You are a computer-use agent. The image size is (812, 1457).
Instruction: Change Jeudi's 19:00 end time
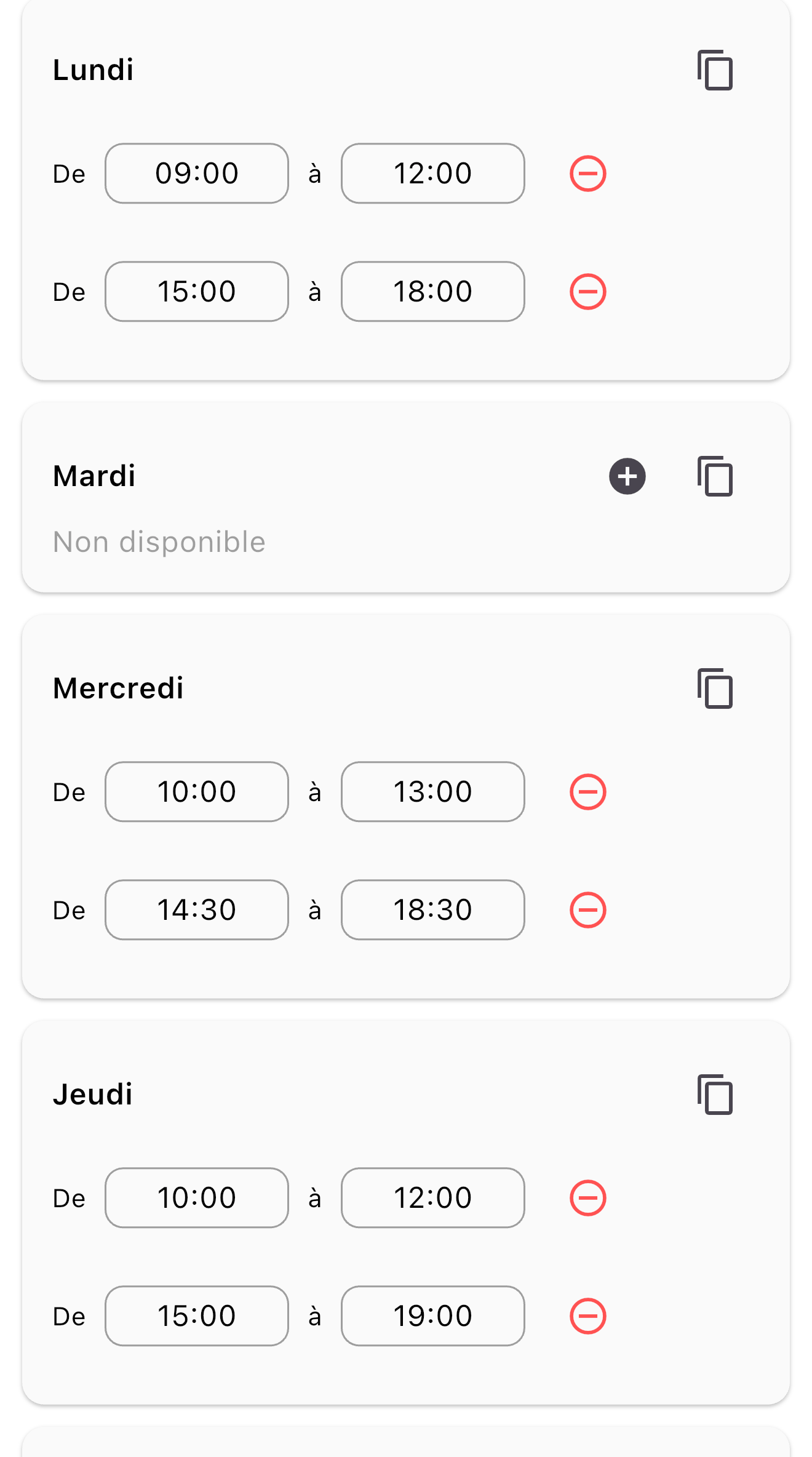click(x=432, y=1315)
